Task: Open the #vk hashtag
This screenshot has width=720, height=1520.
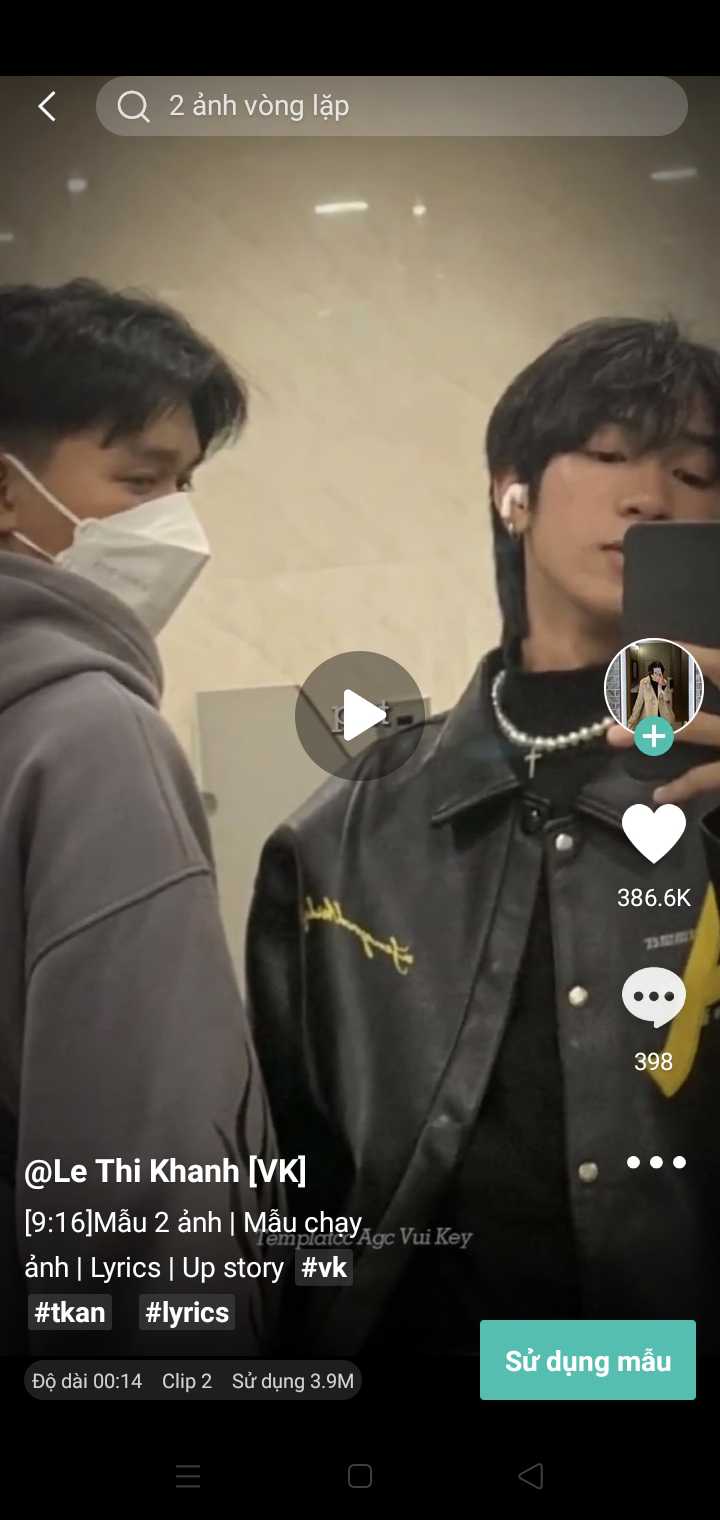Action: (324, 1268)
